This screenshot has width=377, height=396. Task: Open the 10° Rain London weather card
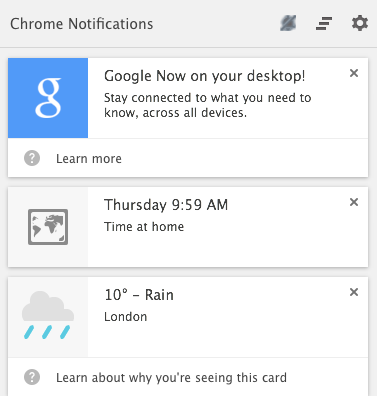[188, 317]
